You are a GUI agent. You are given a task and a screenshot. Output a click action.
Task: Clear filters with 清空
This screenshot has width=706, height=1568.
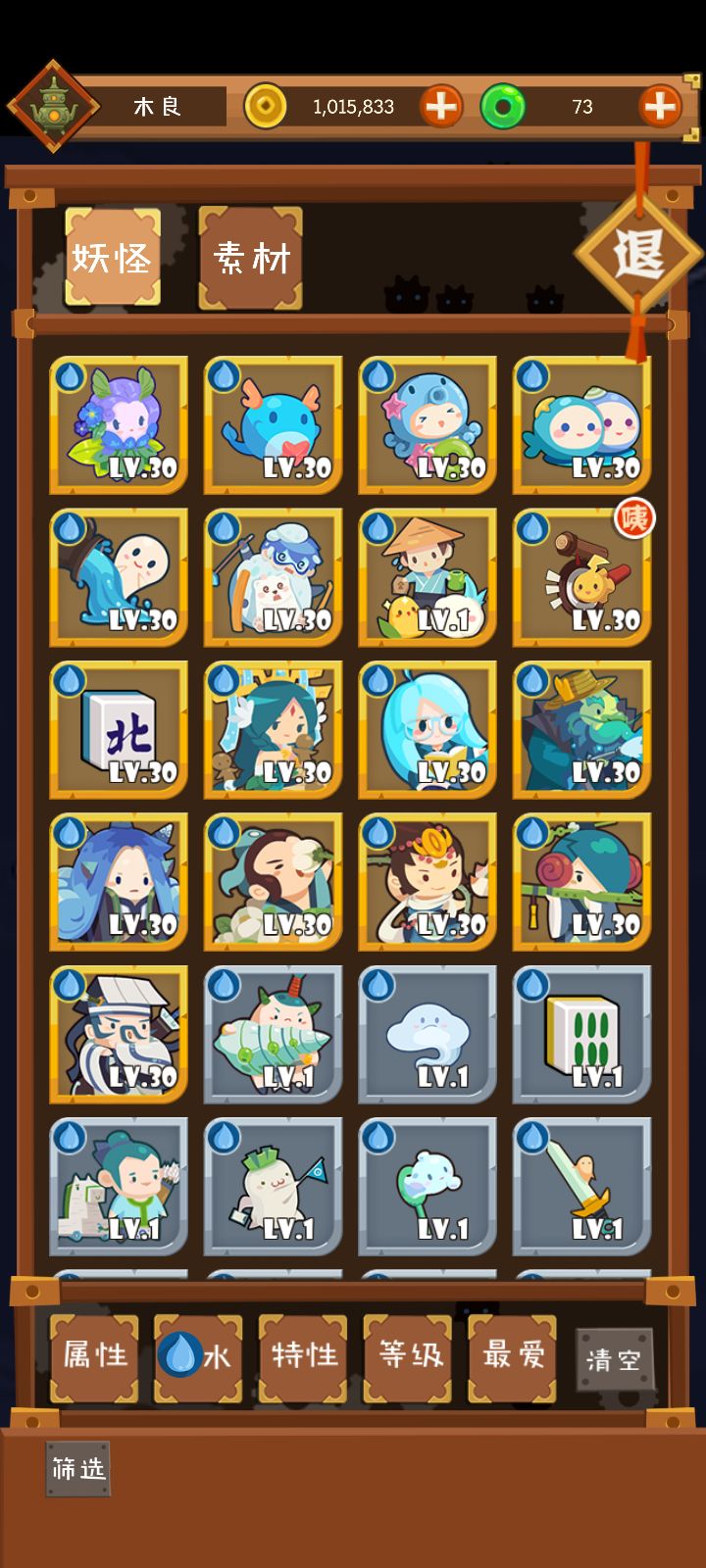(614, 1359)
